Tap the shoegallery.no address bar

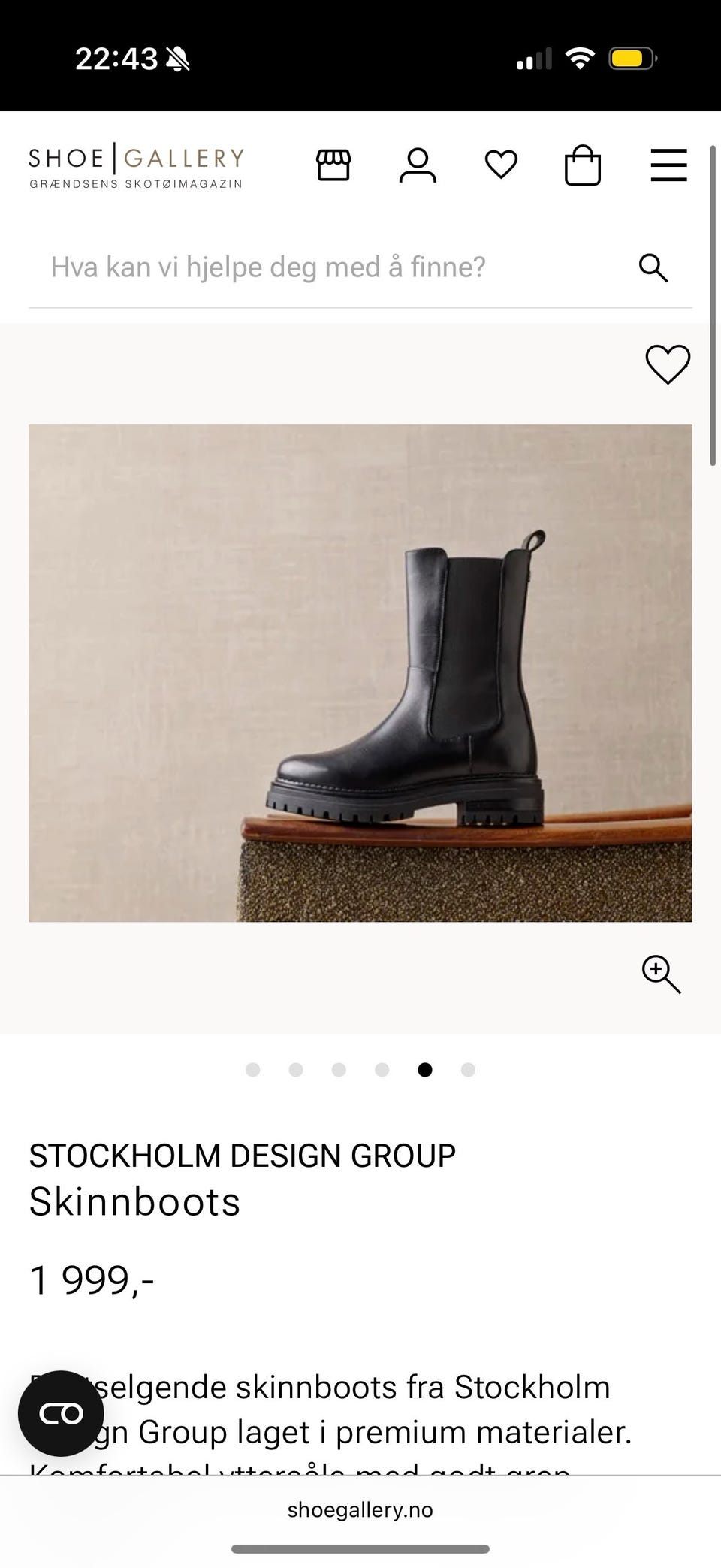(360, 1509)
